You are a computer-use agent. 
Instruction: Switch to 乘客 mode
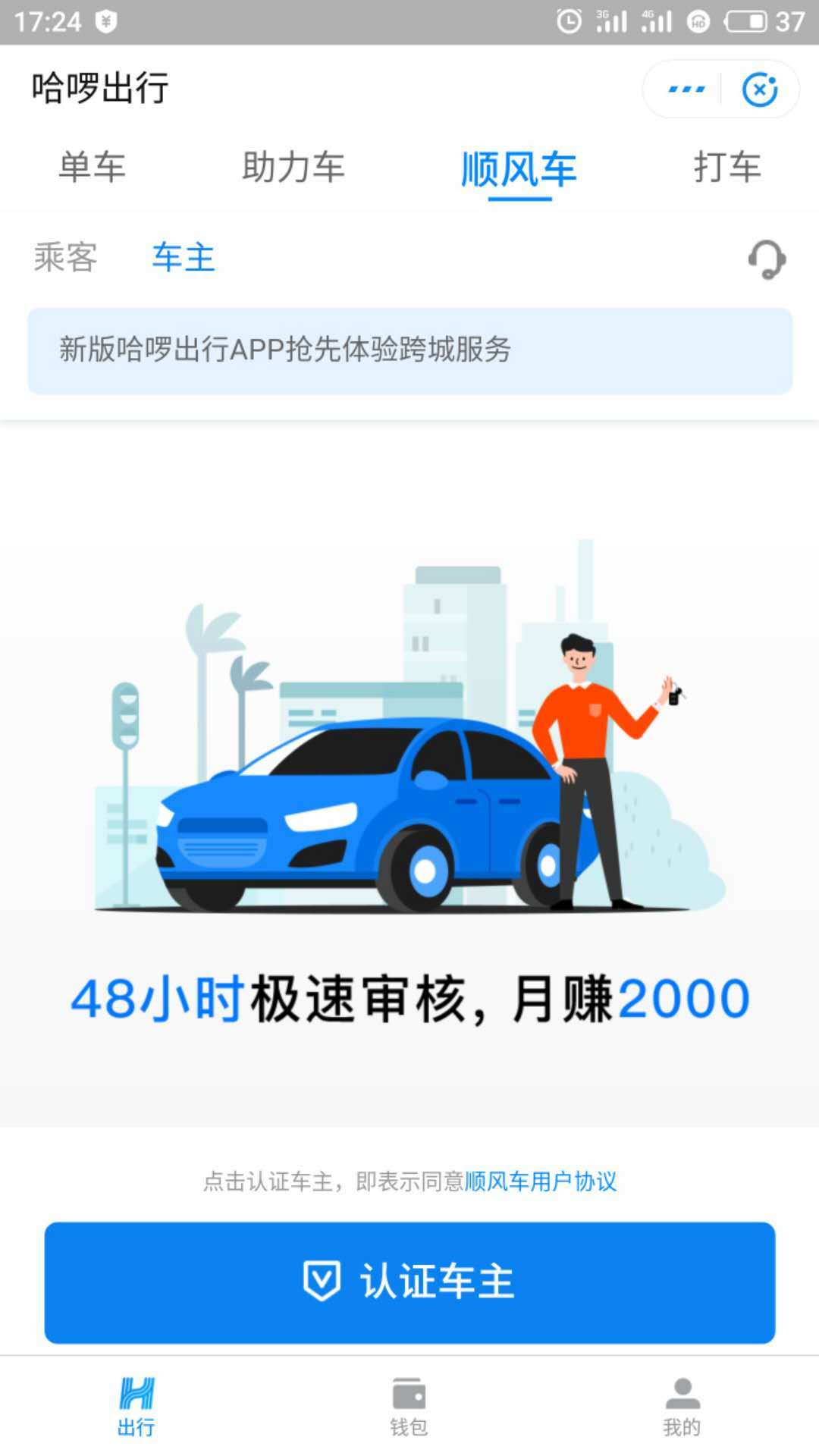(66, 258)
